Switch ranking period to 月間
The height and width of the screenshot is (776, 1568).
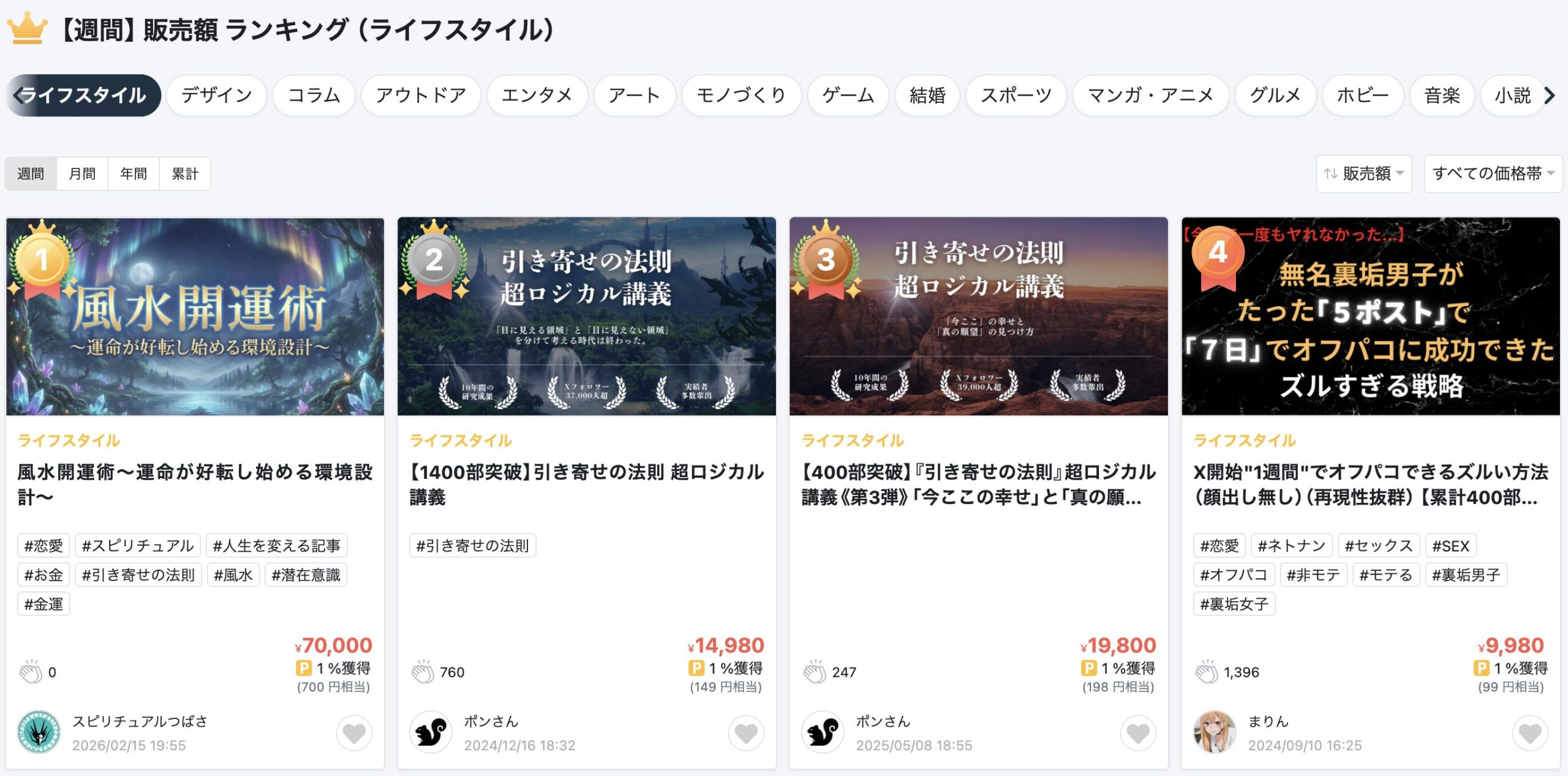click(82, 174)
